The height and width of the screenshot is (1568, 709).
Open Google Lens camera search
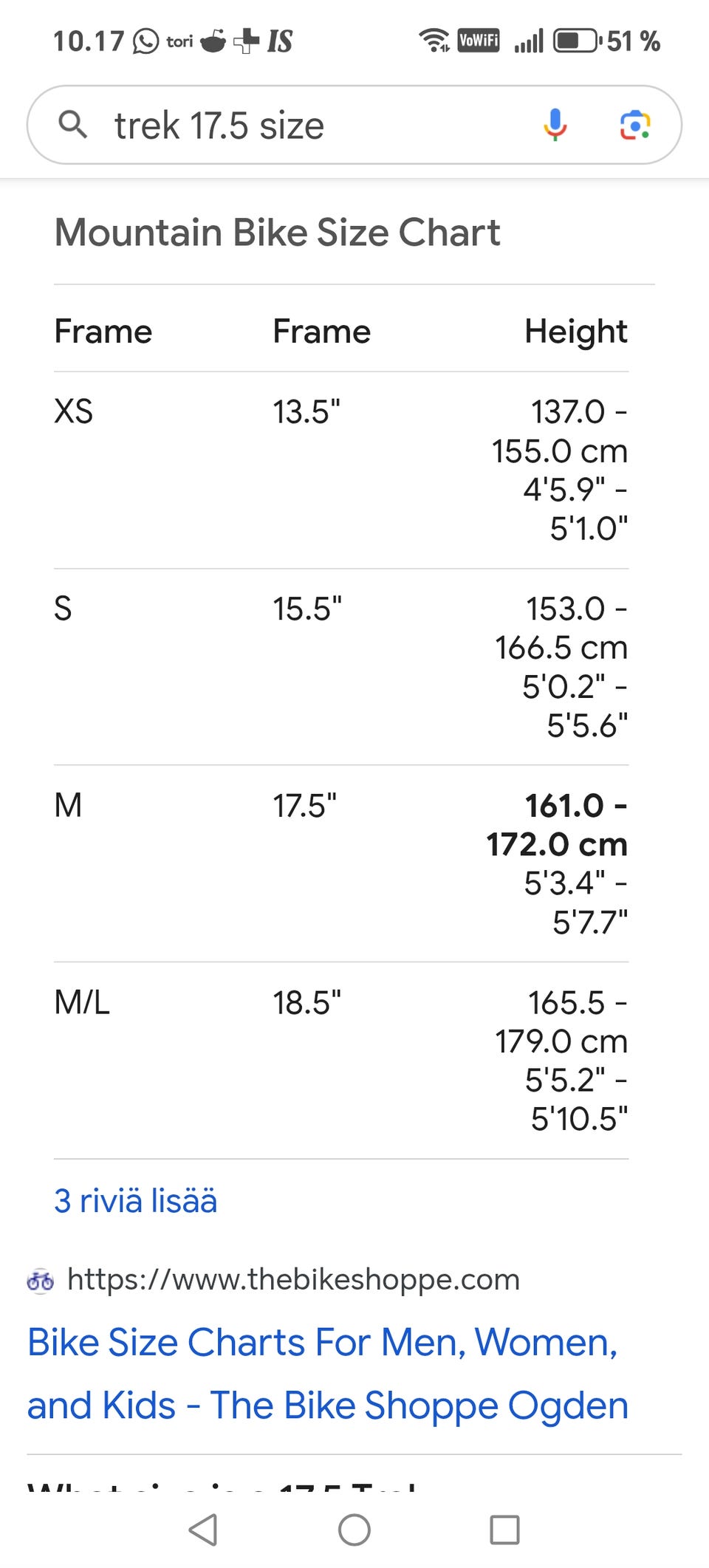(x=634, y=125)
